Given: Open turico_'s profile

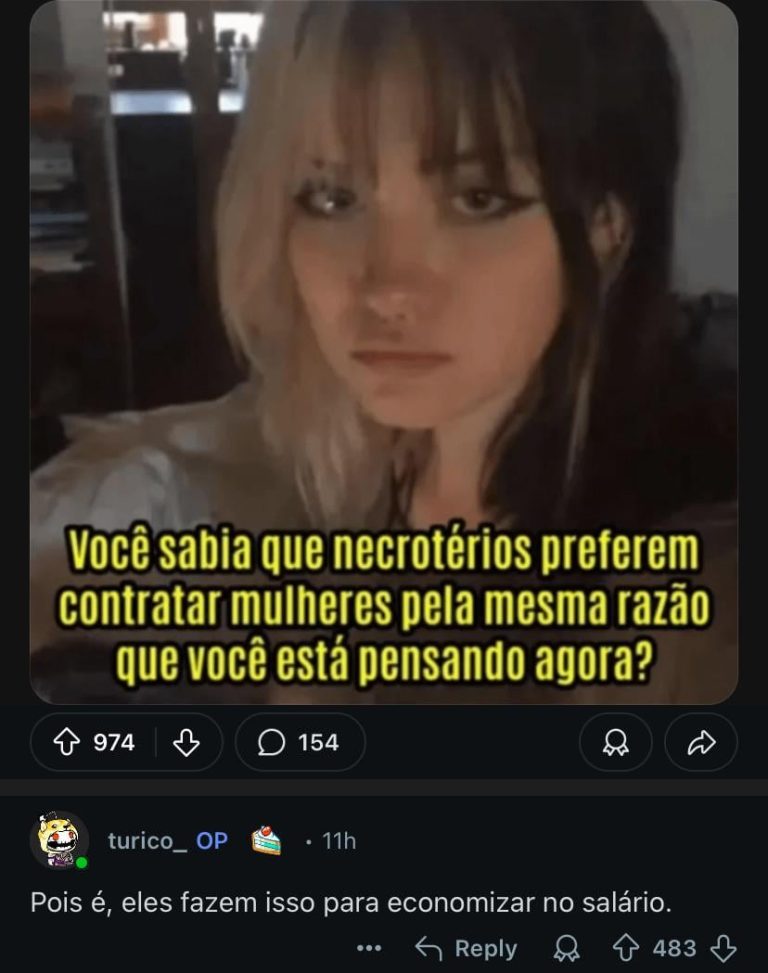Looking at the screenshot, I should point(146,841).
